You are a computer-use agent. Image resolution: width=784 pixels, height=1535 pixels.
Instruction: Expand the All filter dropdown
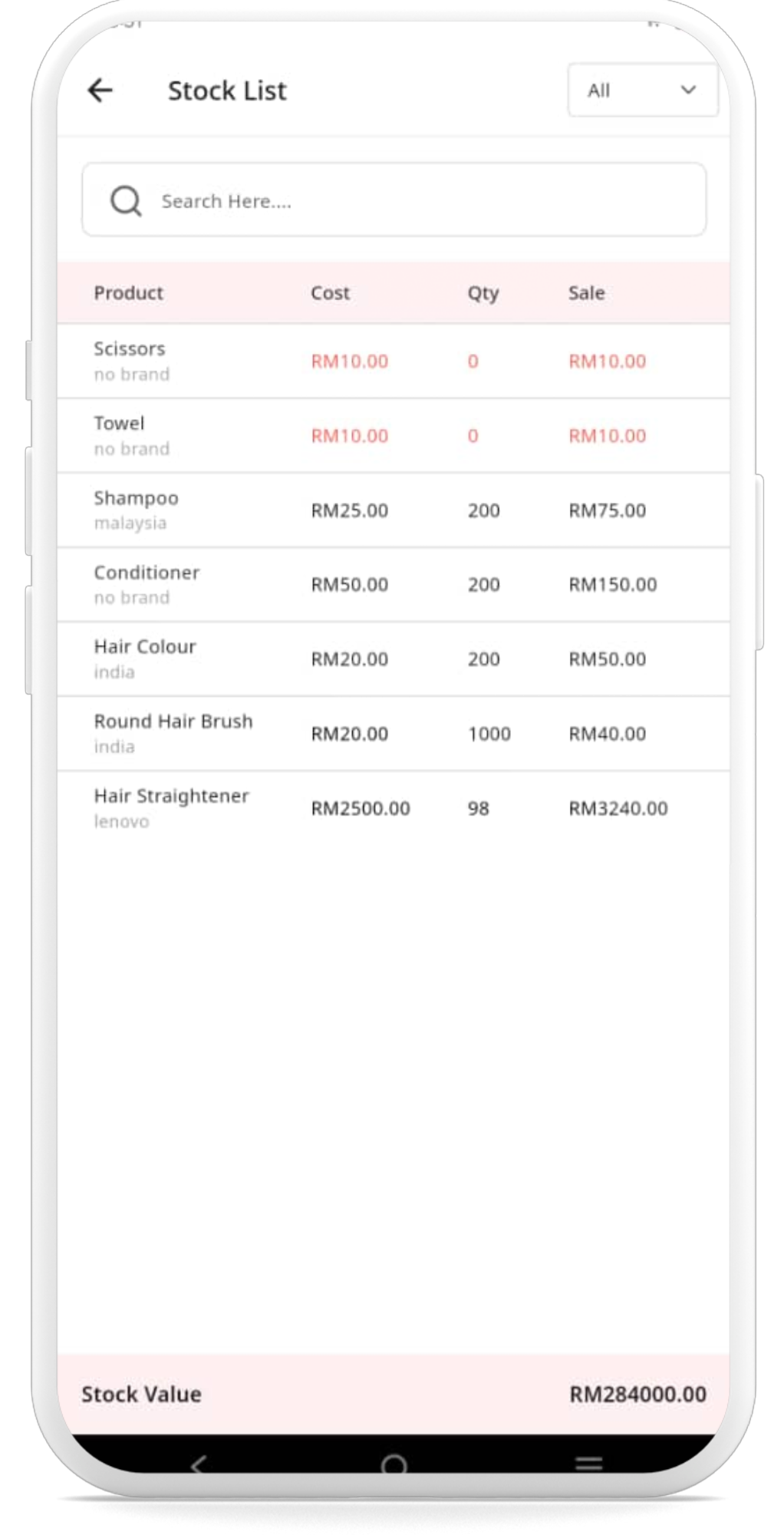pyautogui.click(x=642, y=91)
